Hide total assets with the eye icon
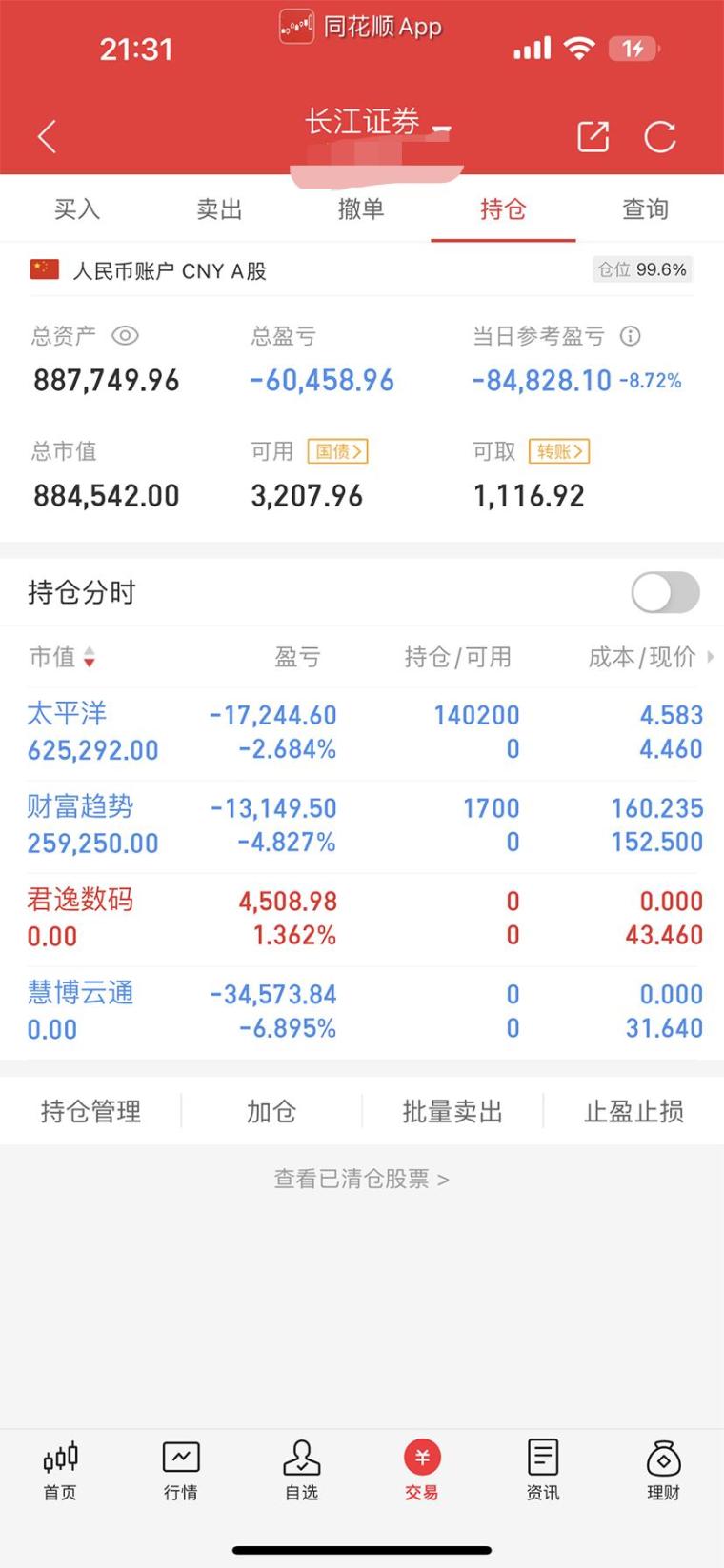Viewport: 724px width, 1568px height. coord(125,336)
